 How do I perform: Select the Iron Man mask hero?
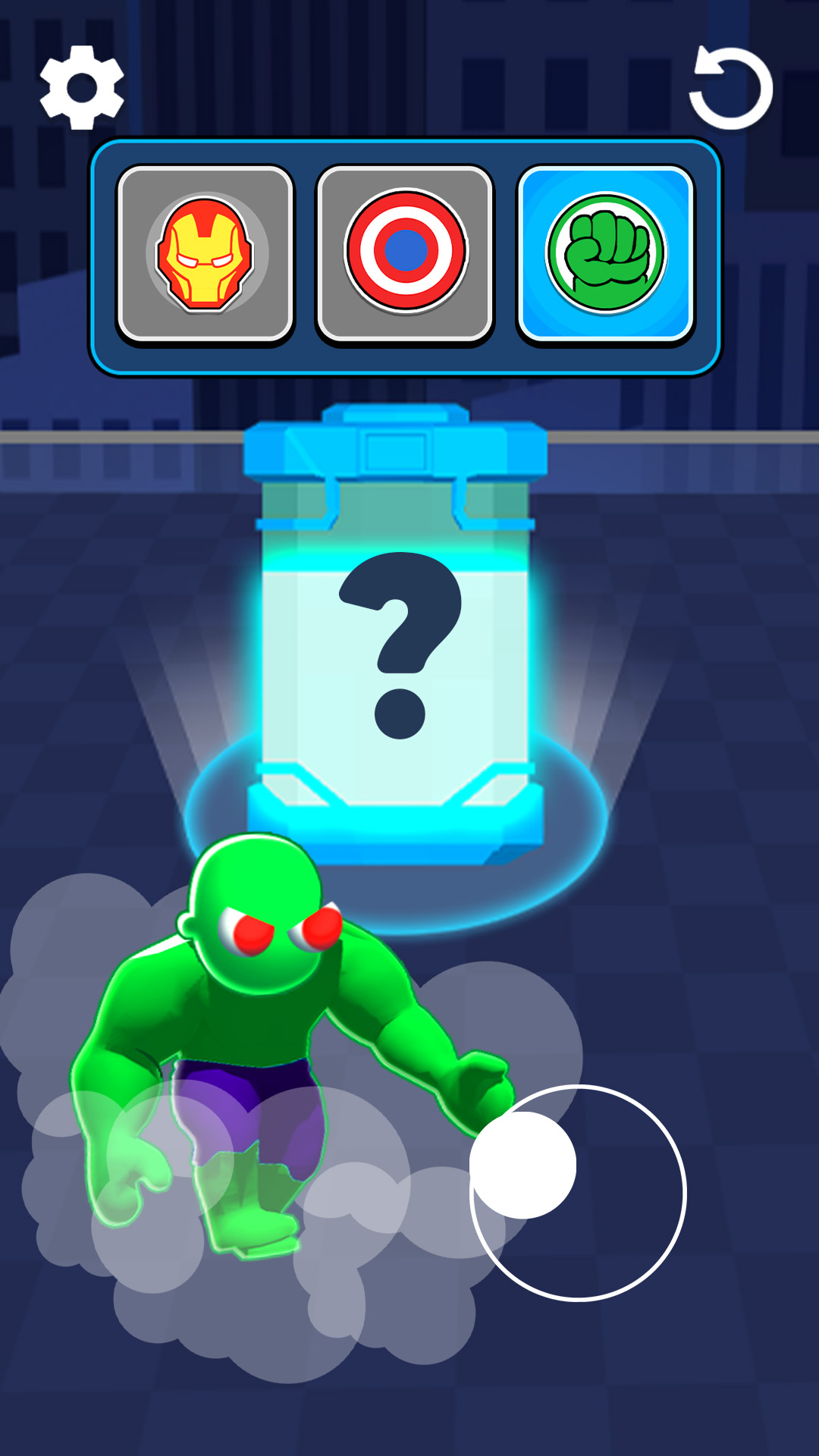point(205,254)
